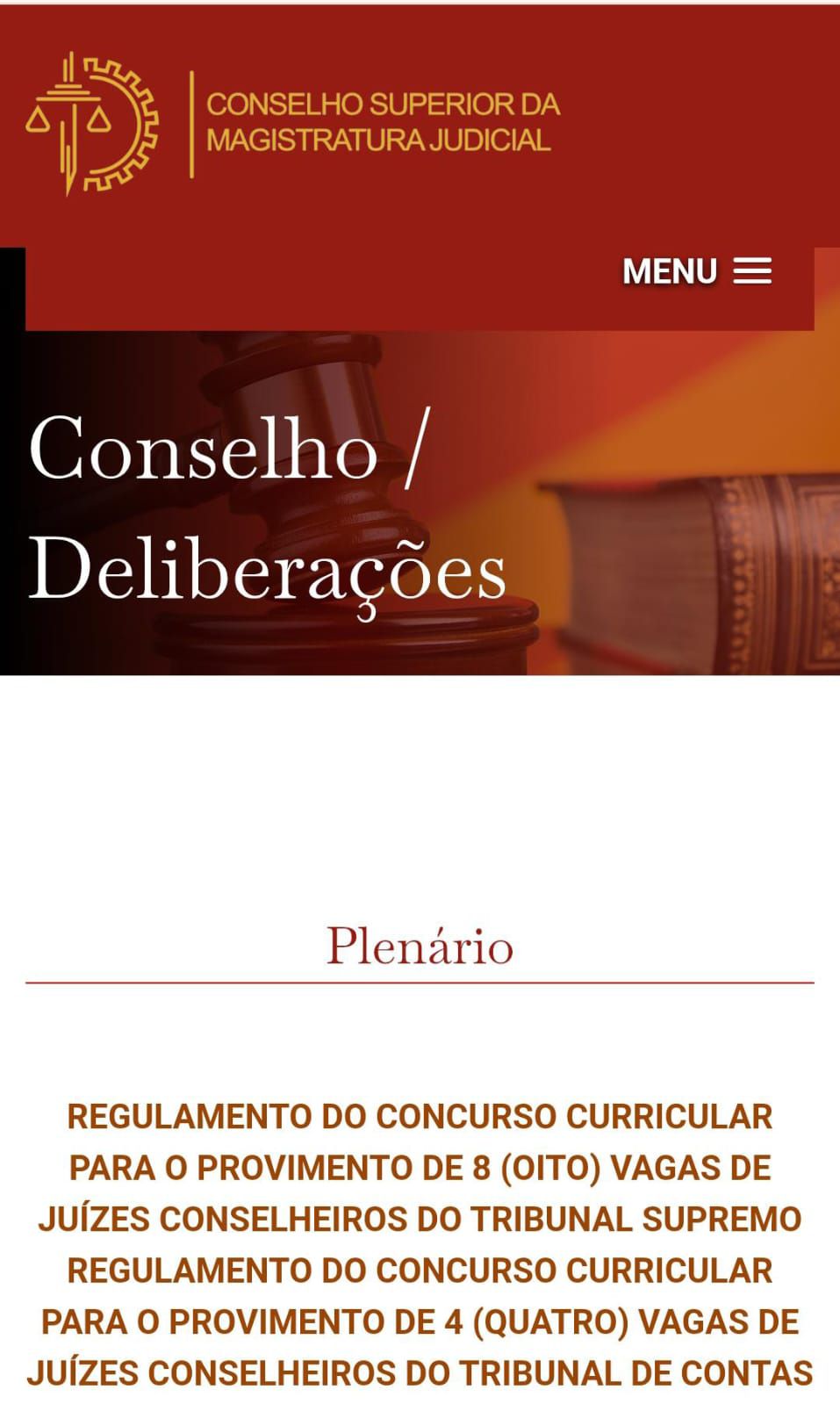840x1404 pixels.
Task: Open the regulation for 8 Tribunal Supremo vacancies
Action: click(420, 1168)
